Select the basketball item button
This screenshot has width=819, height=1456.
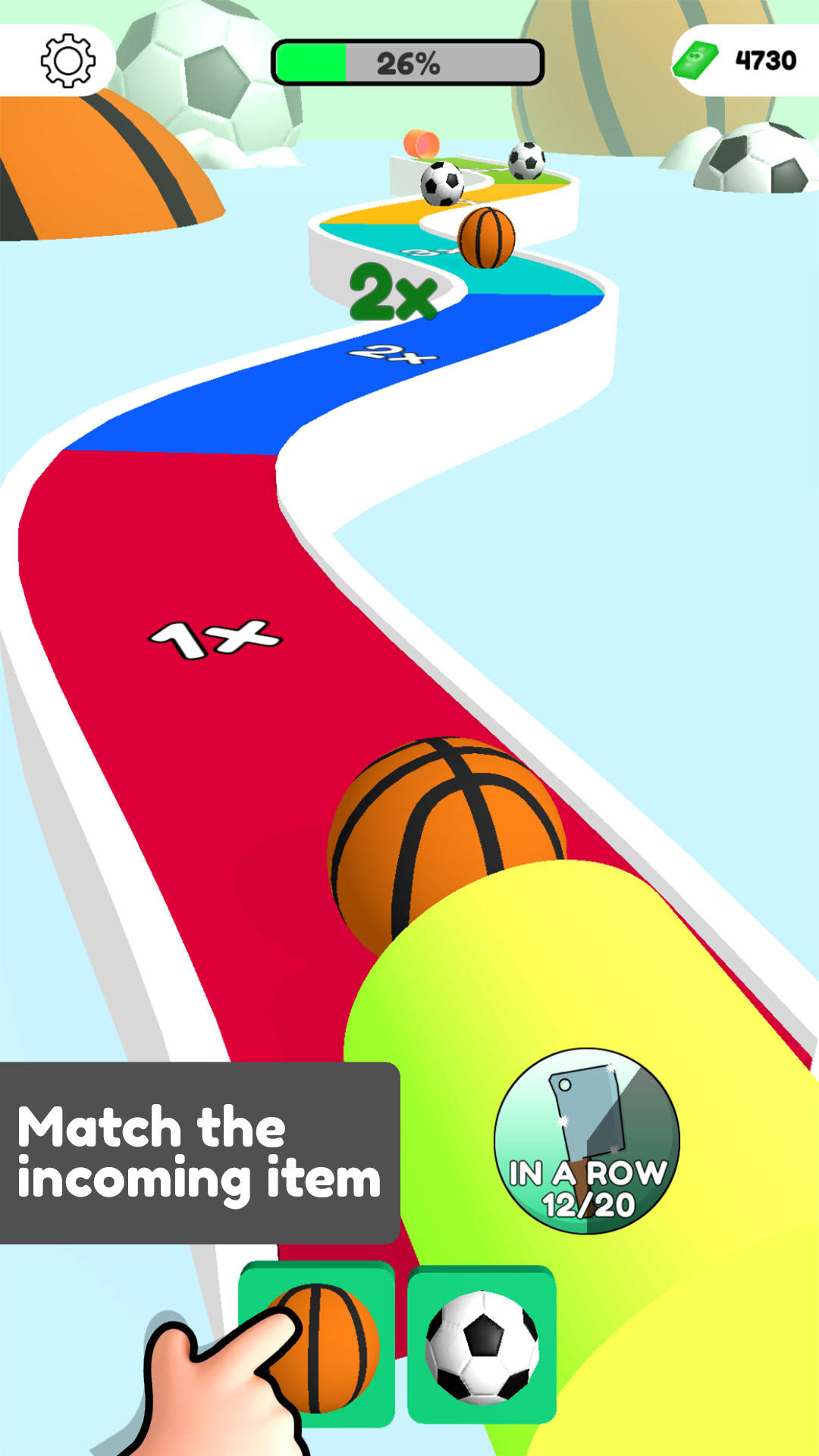(318, 1344)
